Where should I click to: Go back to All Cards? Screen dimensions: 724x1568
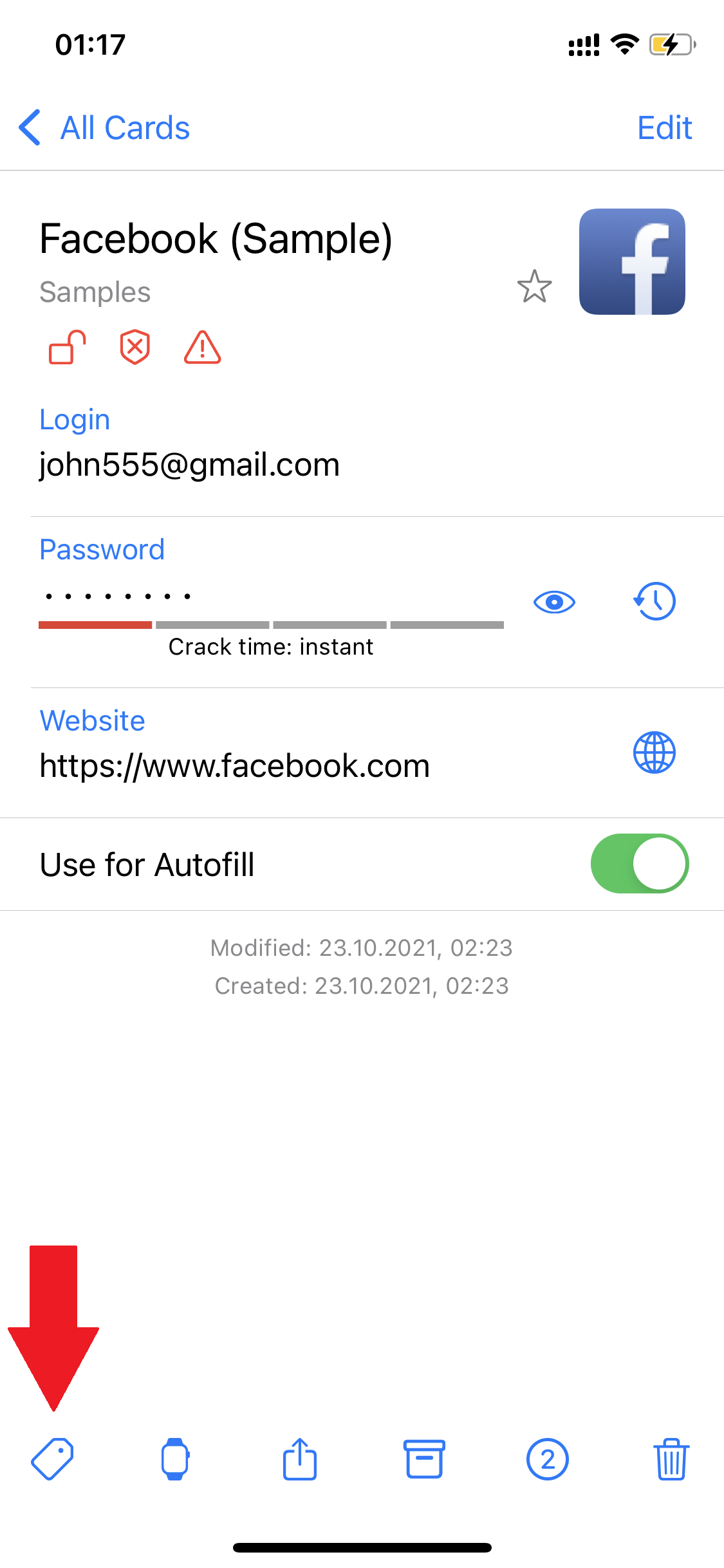coord(104,127)
